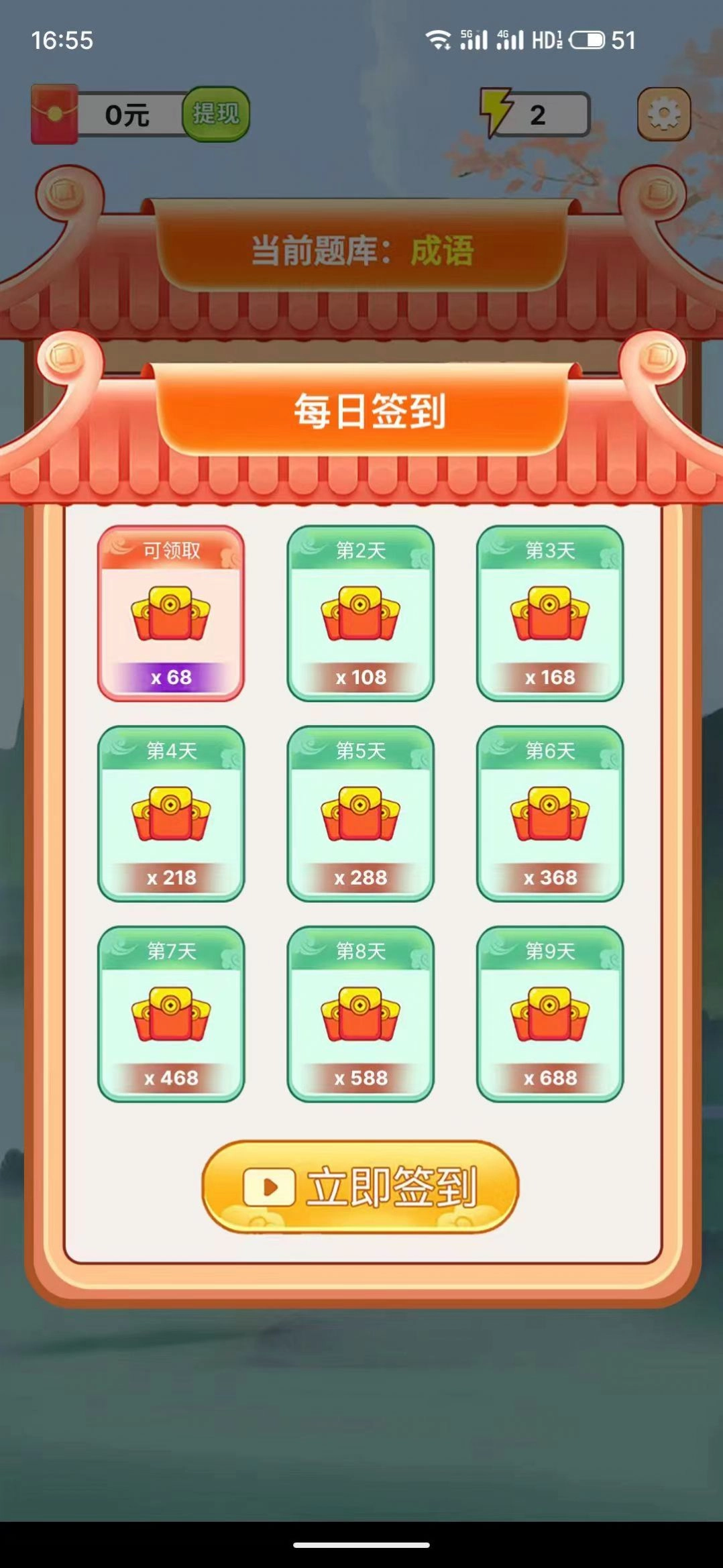
Task: Select the 第9天 x 688 reward card
Action: [x=550, y=1013]
